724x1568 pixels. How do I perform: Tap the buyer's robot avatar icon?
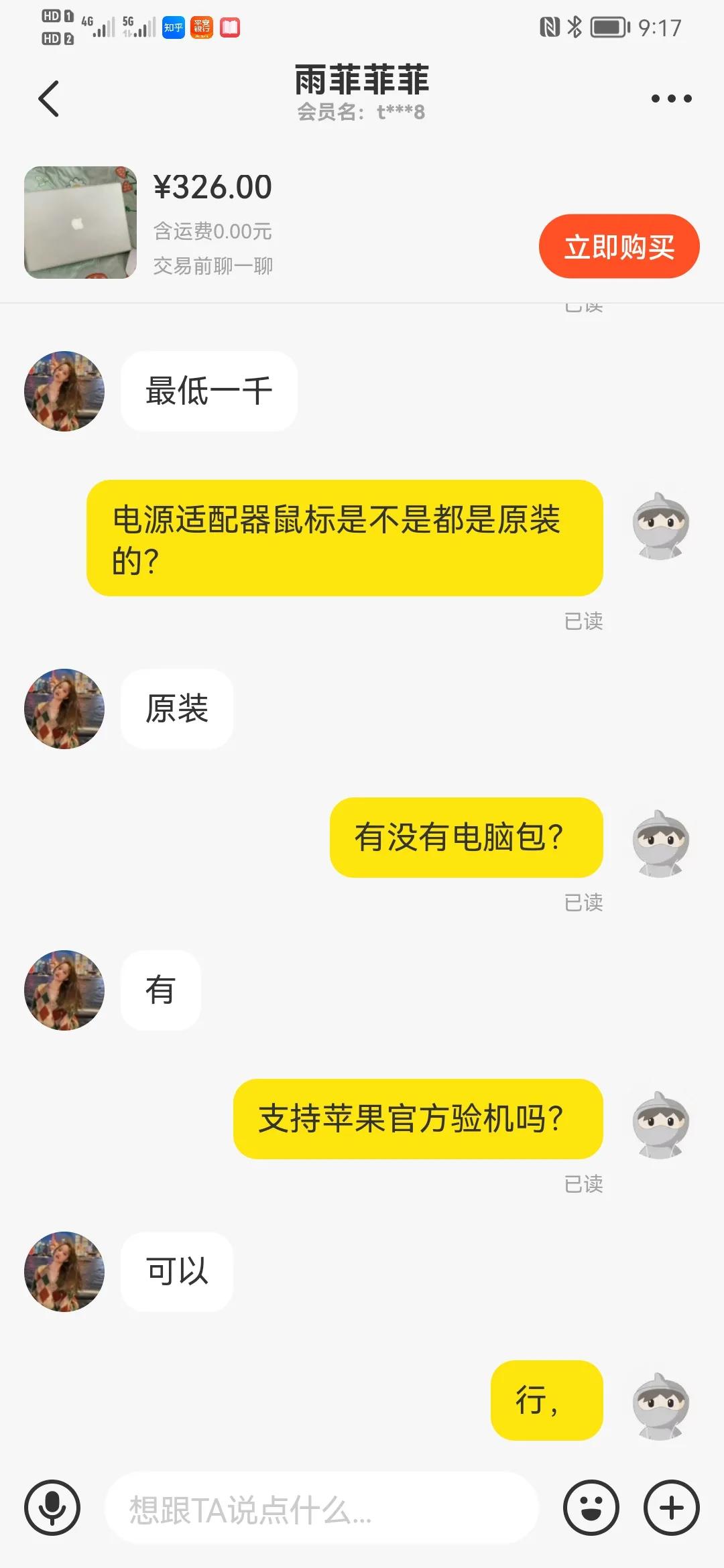point(660,533)
